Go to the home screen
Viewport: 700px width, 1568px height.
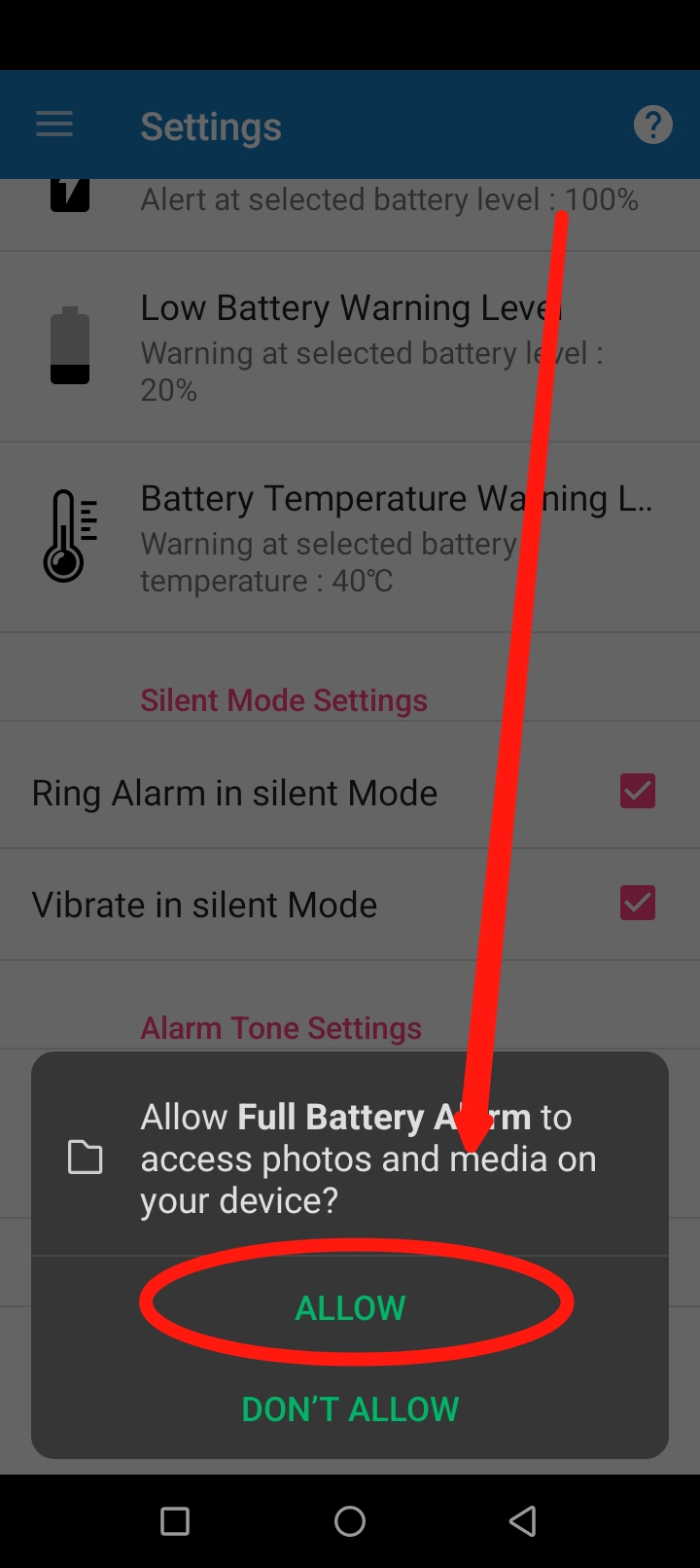coord(350,1521)
